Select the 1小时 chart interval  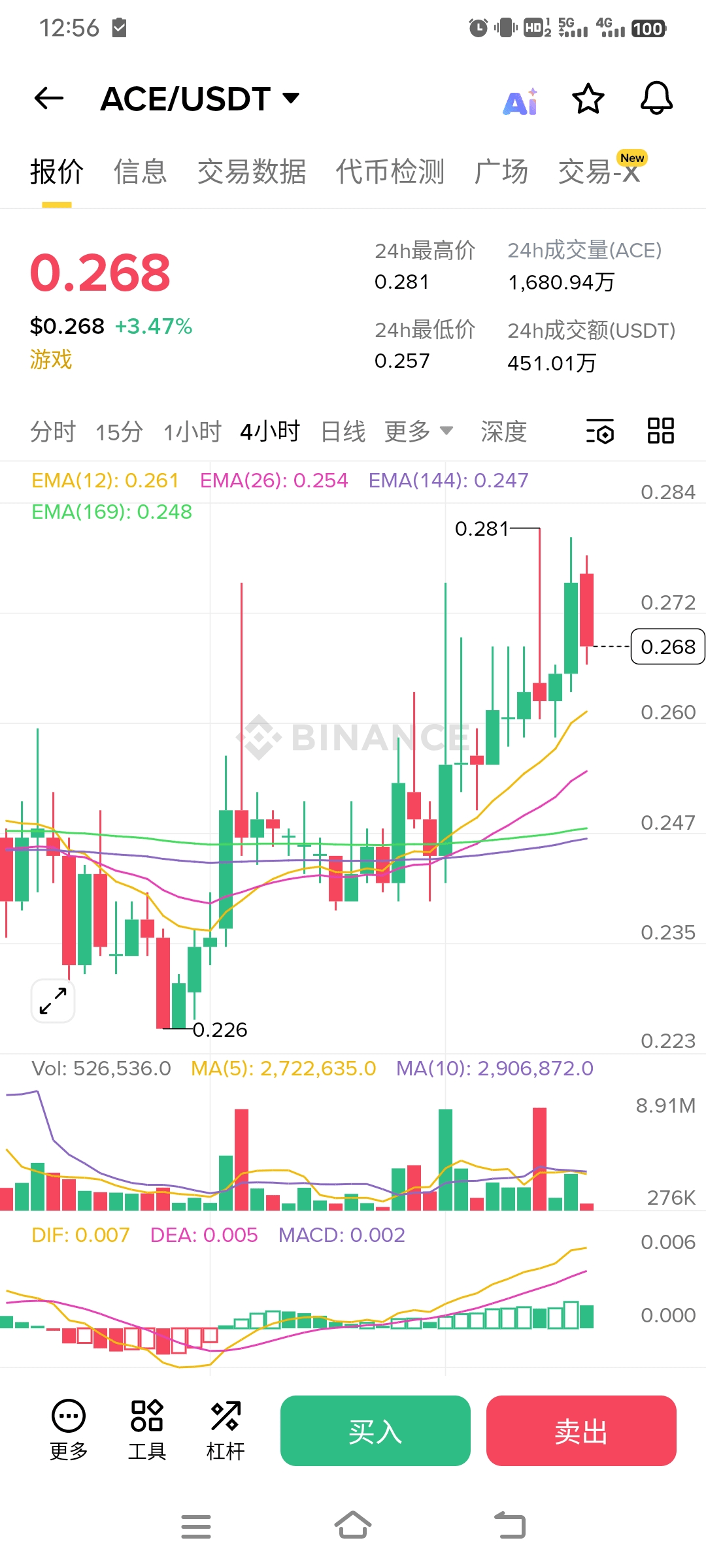[x=192, y=432]
